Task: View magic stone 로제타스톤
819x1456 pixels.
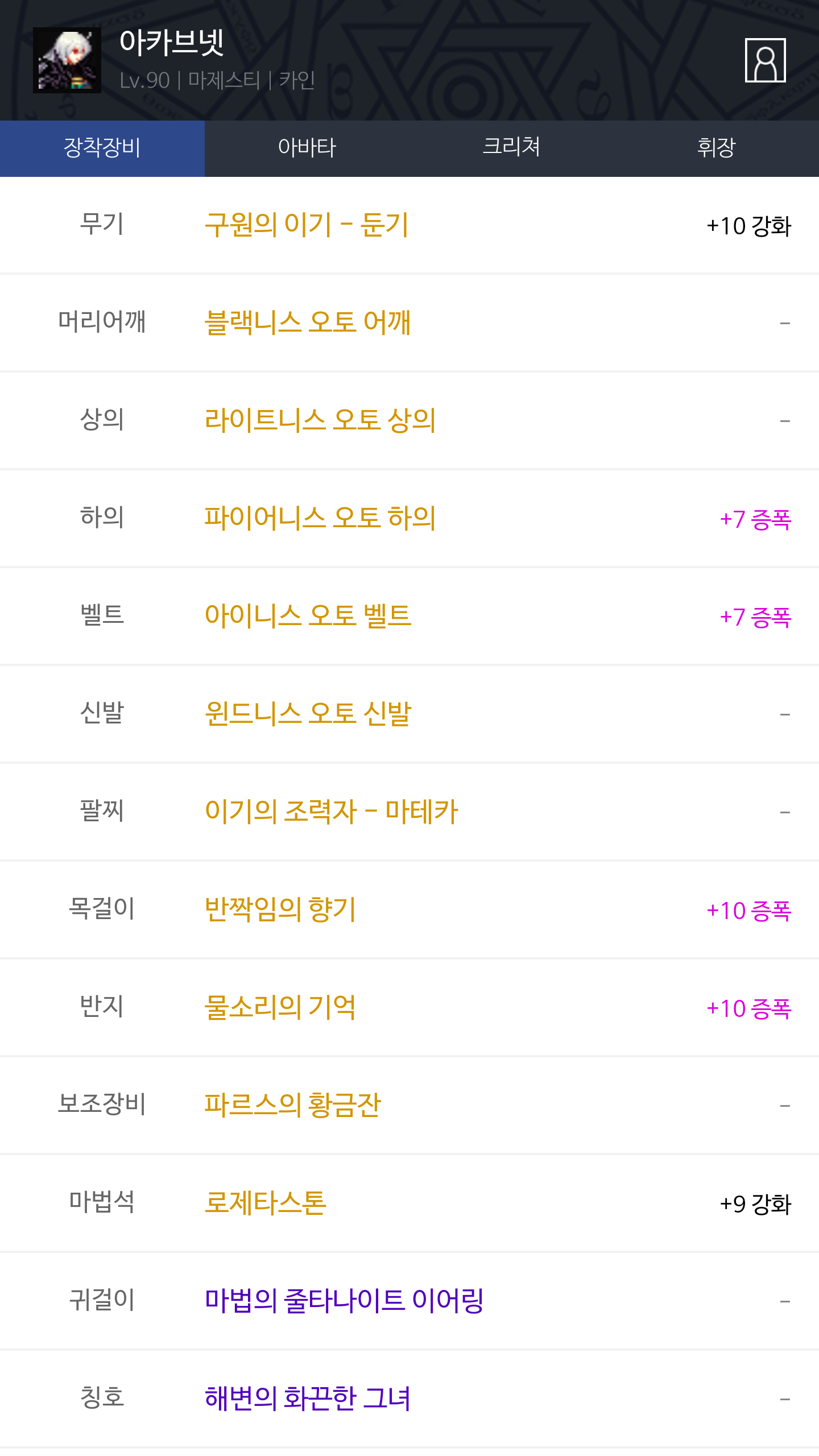Action: (266, 1203)
